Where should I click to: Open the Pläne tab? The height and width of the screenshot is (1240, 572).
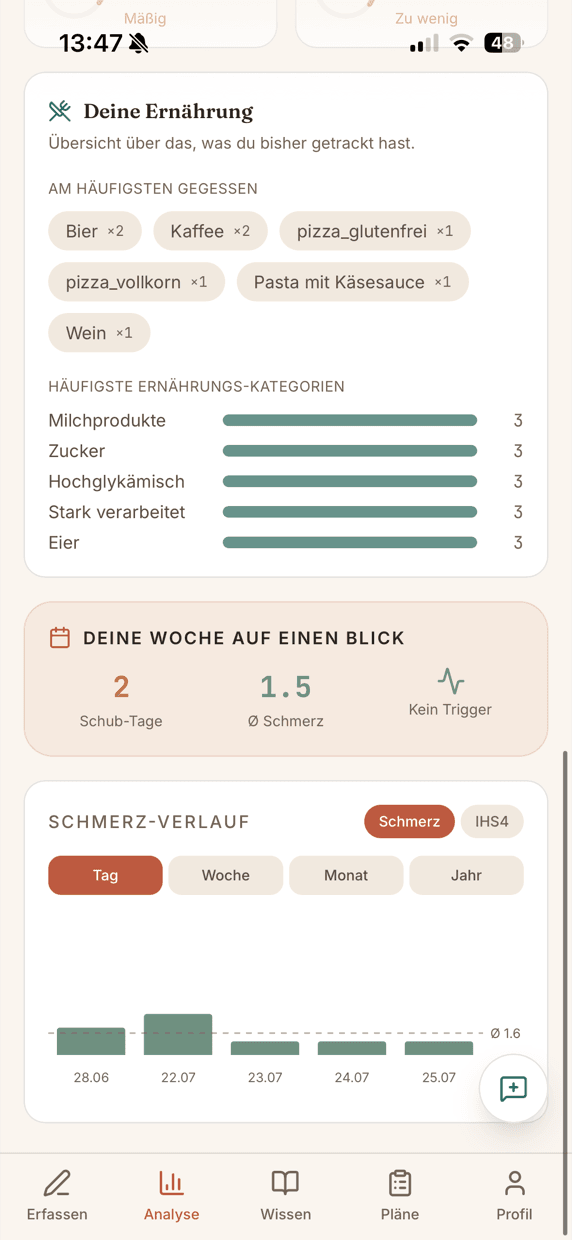[x=400, y=1195]
